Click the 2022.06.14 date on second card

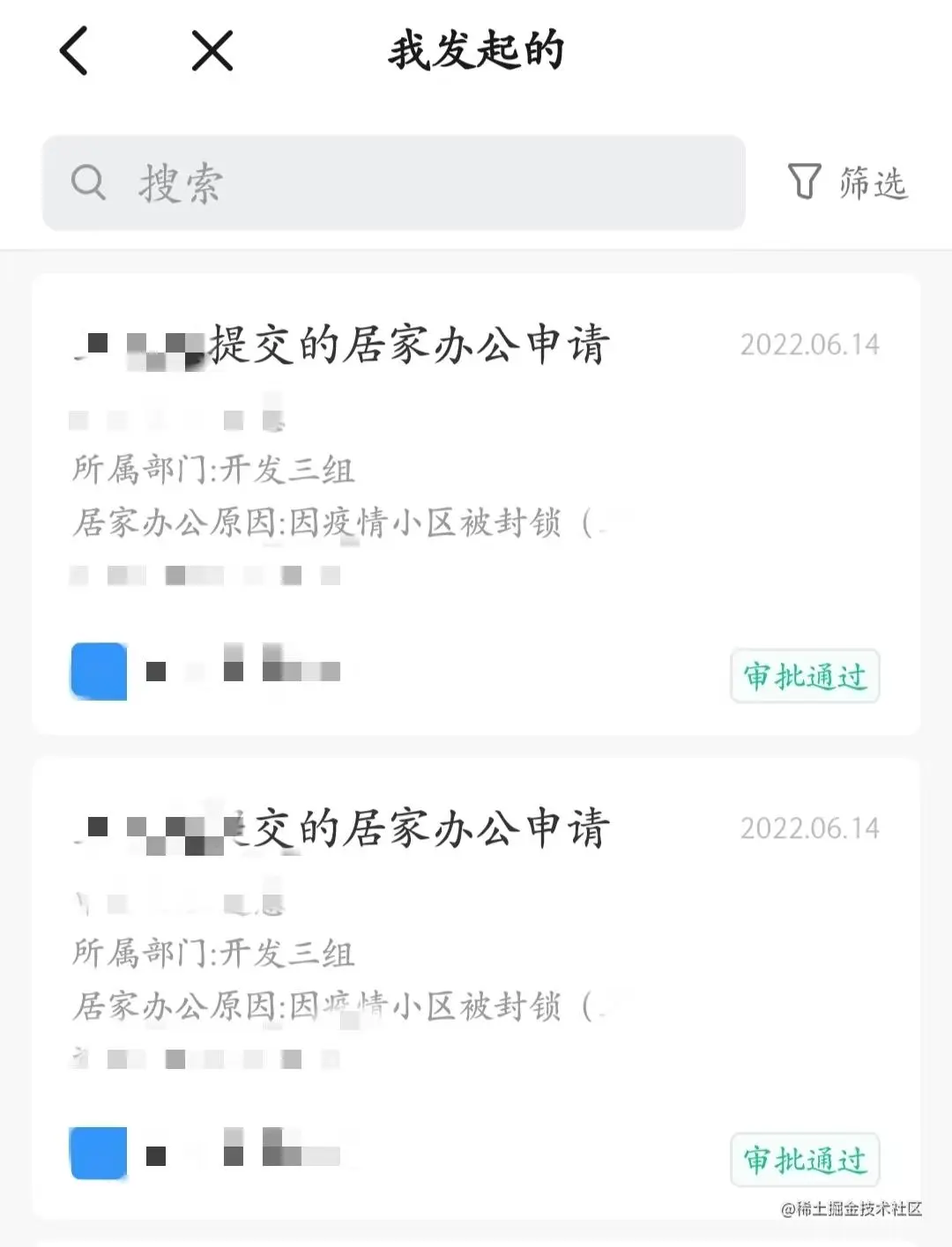808,827
